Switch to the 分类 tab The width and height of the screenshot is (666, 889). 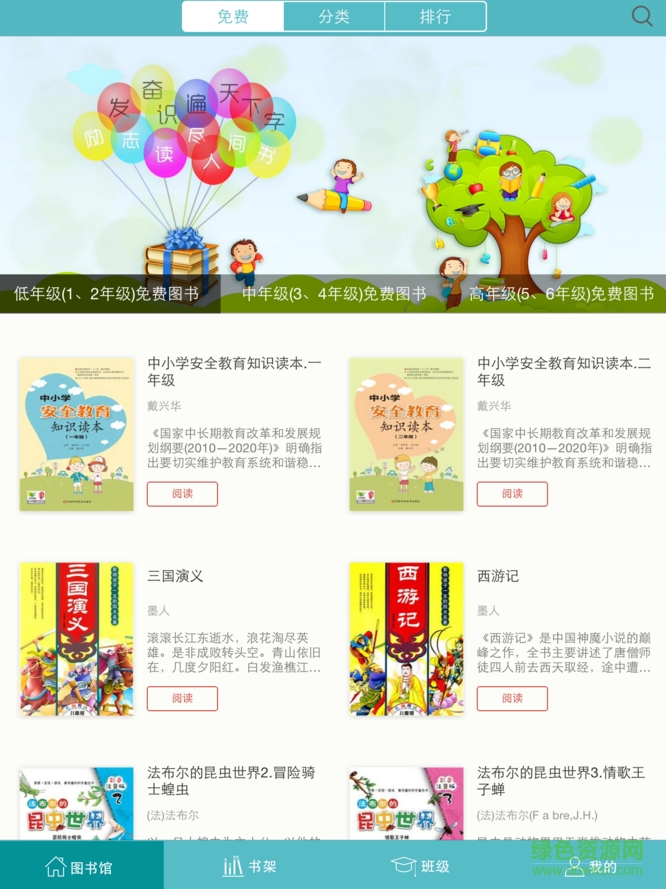click(334, 17)
